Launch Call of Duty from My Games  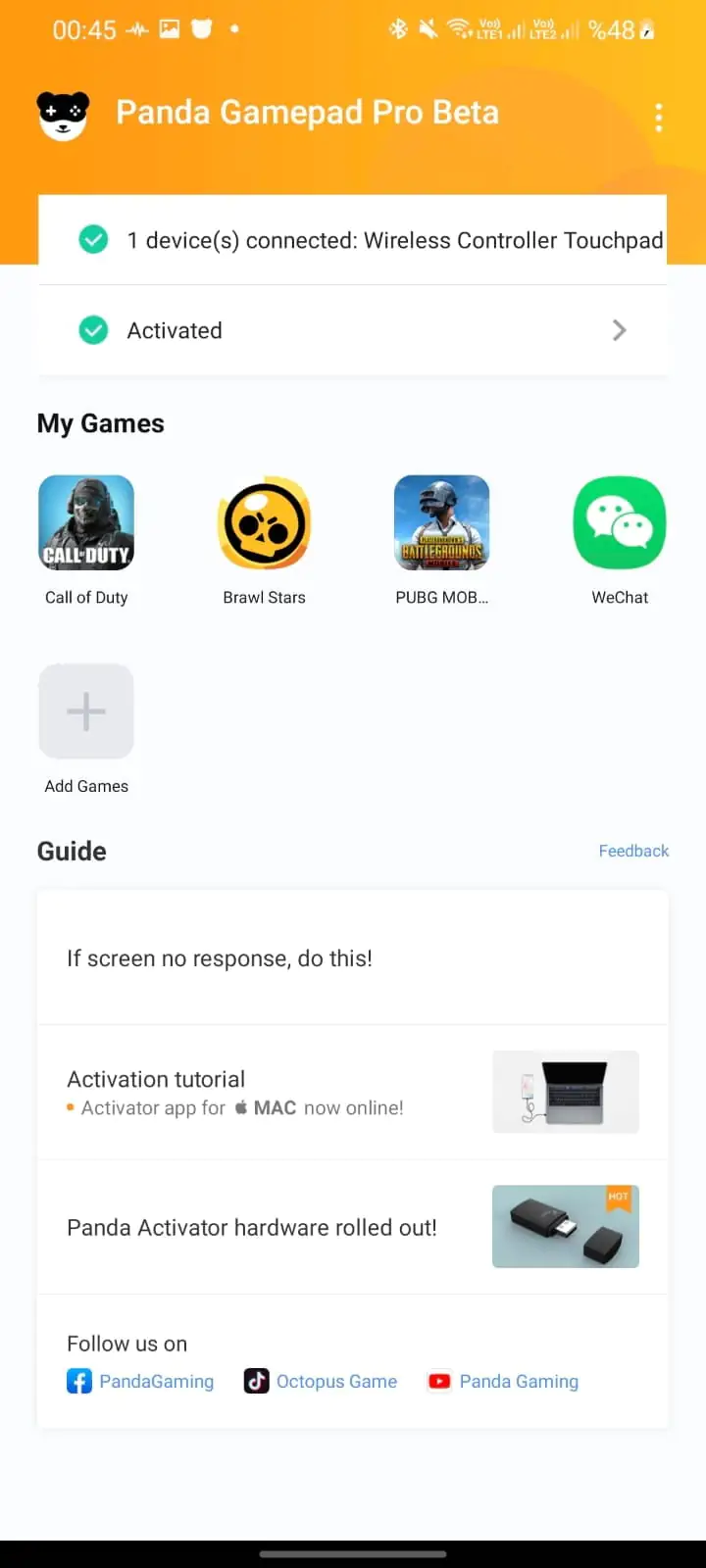86,523
